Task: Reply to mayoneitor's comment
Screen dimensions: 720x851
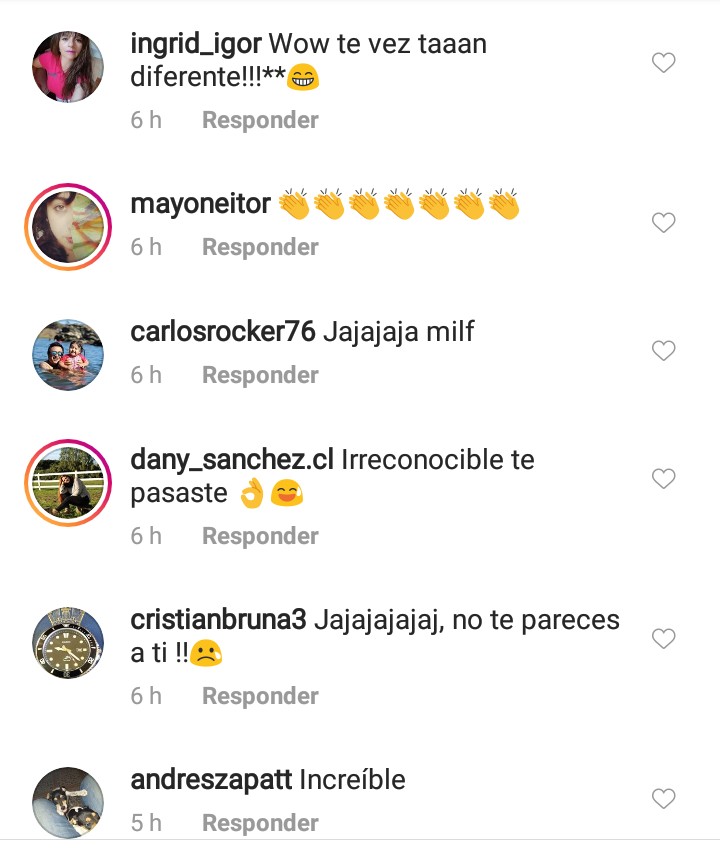Action: [260, 247]
